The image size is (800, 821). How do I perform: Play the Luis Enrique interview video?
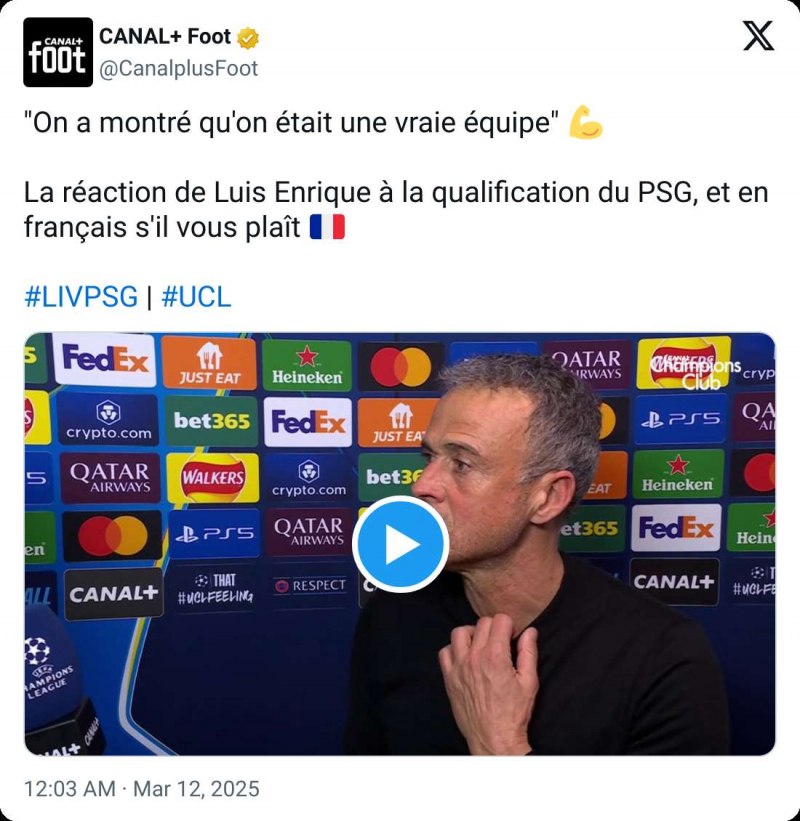click(401, 544)
